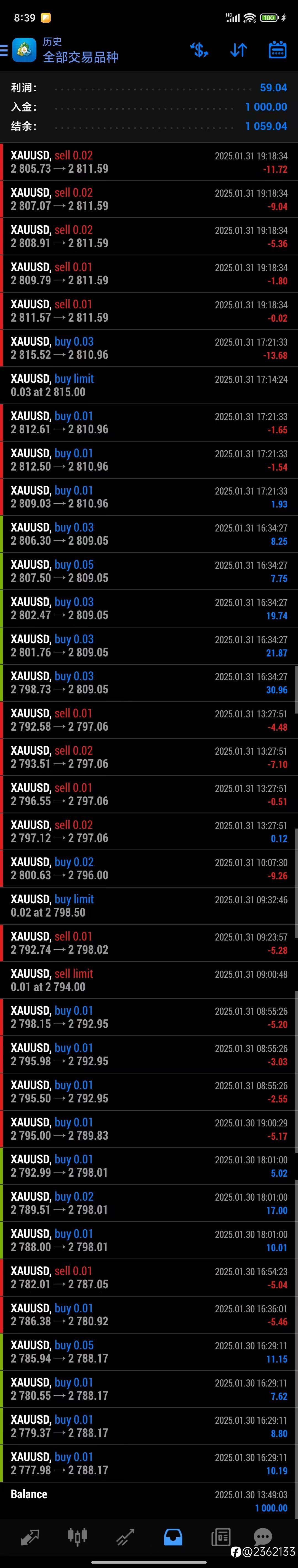Open the side drawer menu
Viewport: 298px width, 1568px height.
4,50
